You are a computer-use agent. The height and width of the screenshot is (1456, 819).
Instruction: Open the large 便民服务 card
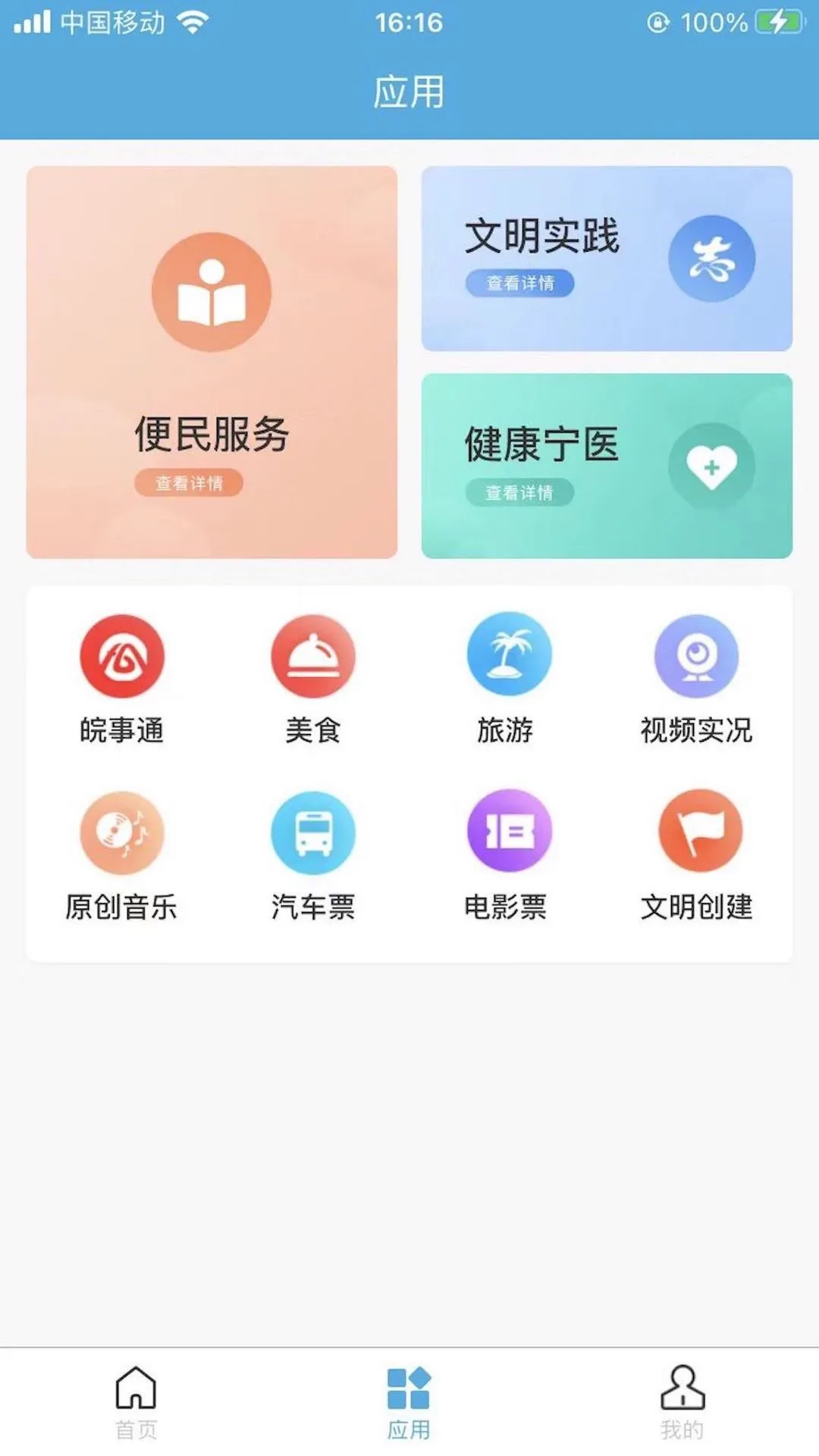coord(212,362)
